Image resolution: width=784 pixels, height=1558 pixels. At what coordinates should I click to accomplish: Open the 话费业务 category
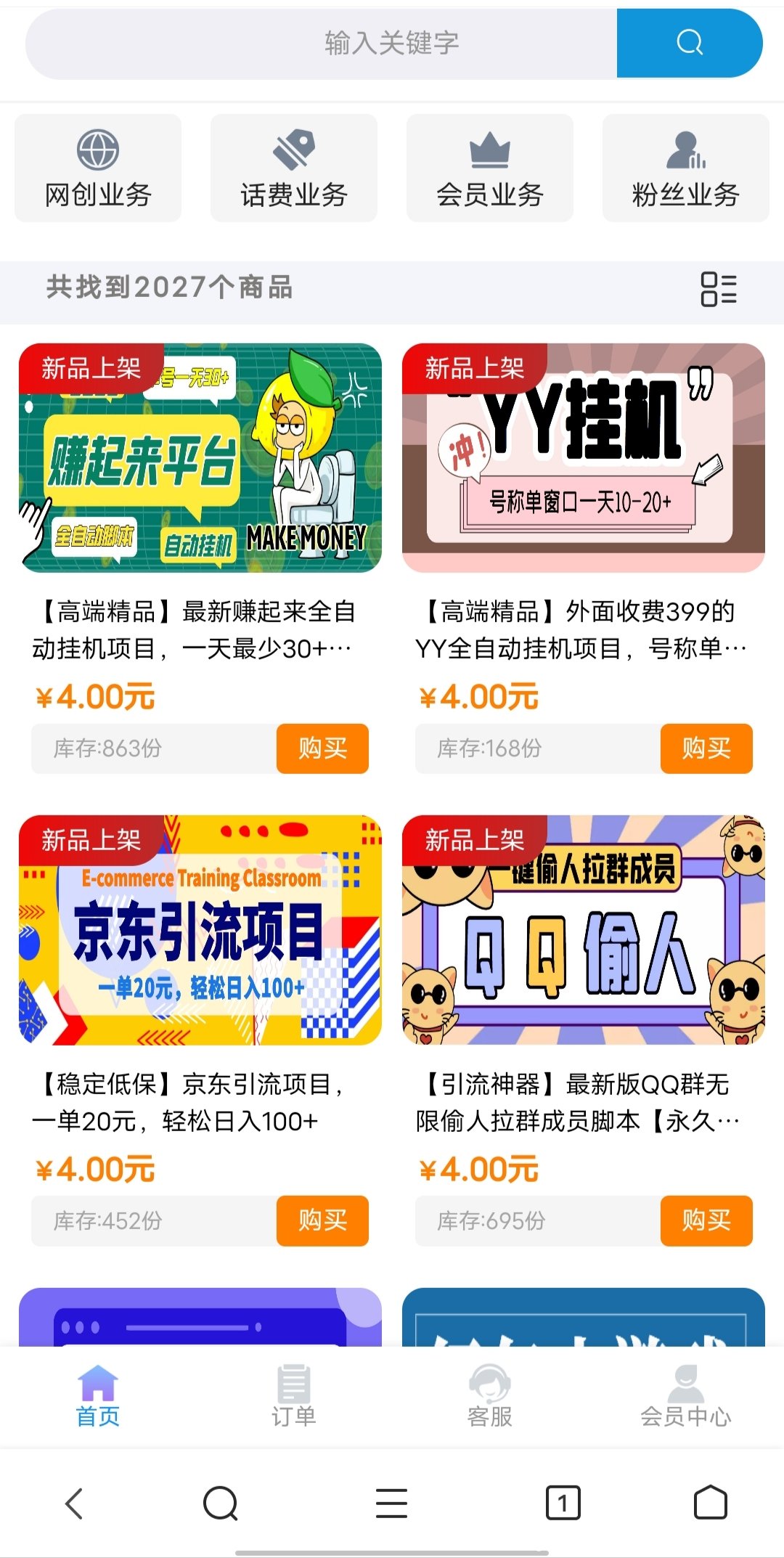(x=294, y=168)
